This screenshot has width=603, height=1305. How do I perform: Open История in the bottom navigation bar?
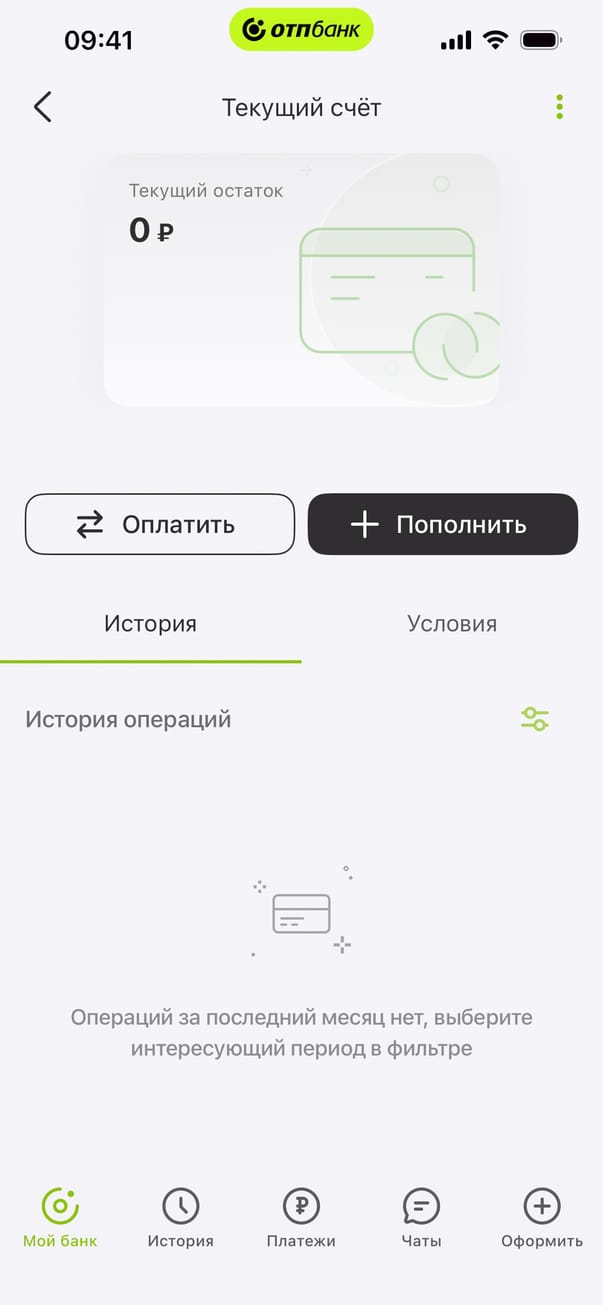(x=181, y=1218)
